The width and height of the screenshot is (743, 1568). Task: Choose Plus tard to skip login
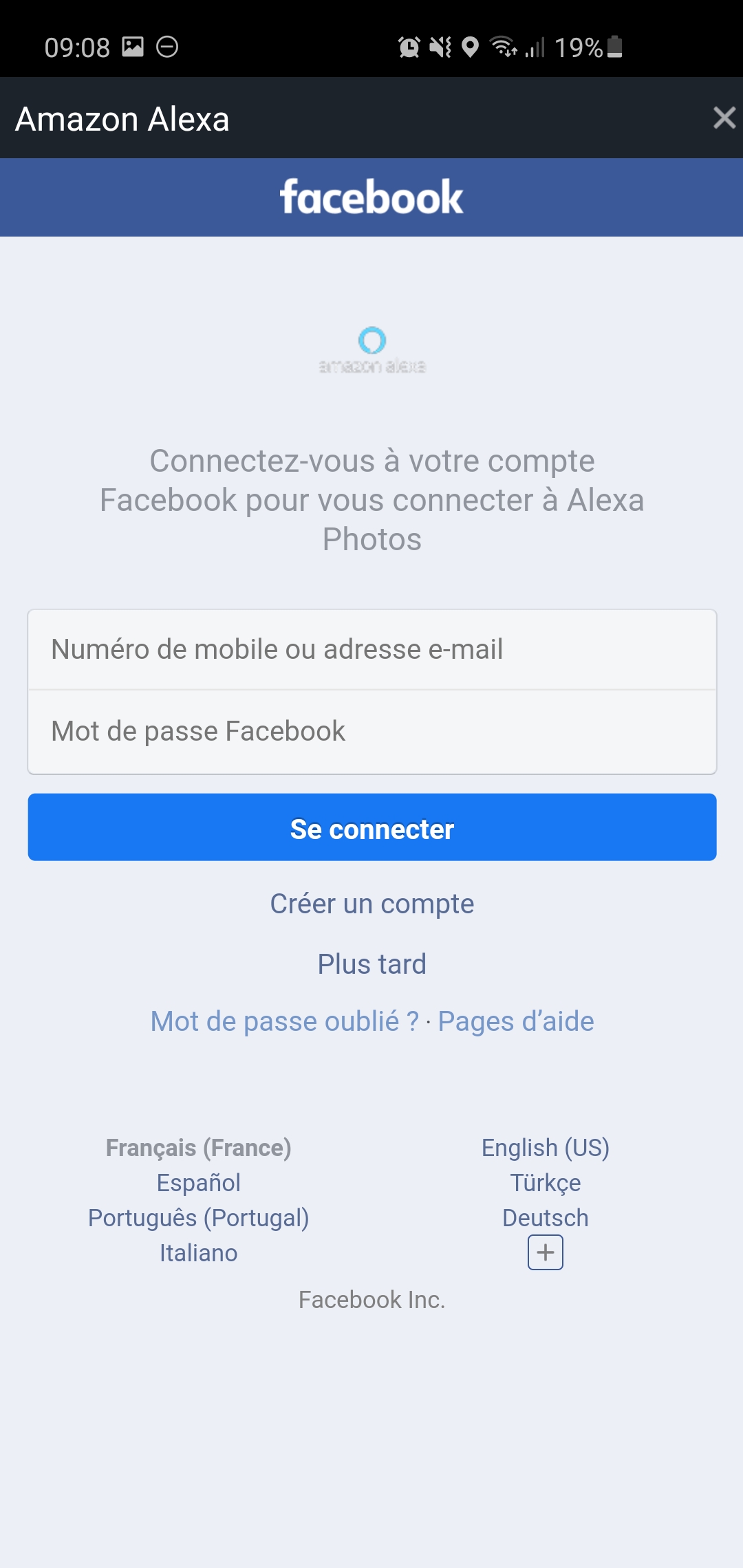tap(372, 964)
